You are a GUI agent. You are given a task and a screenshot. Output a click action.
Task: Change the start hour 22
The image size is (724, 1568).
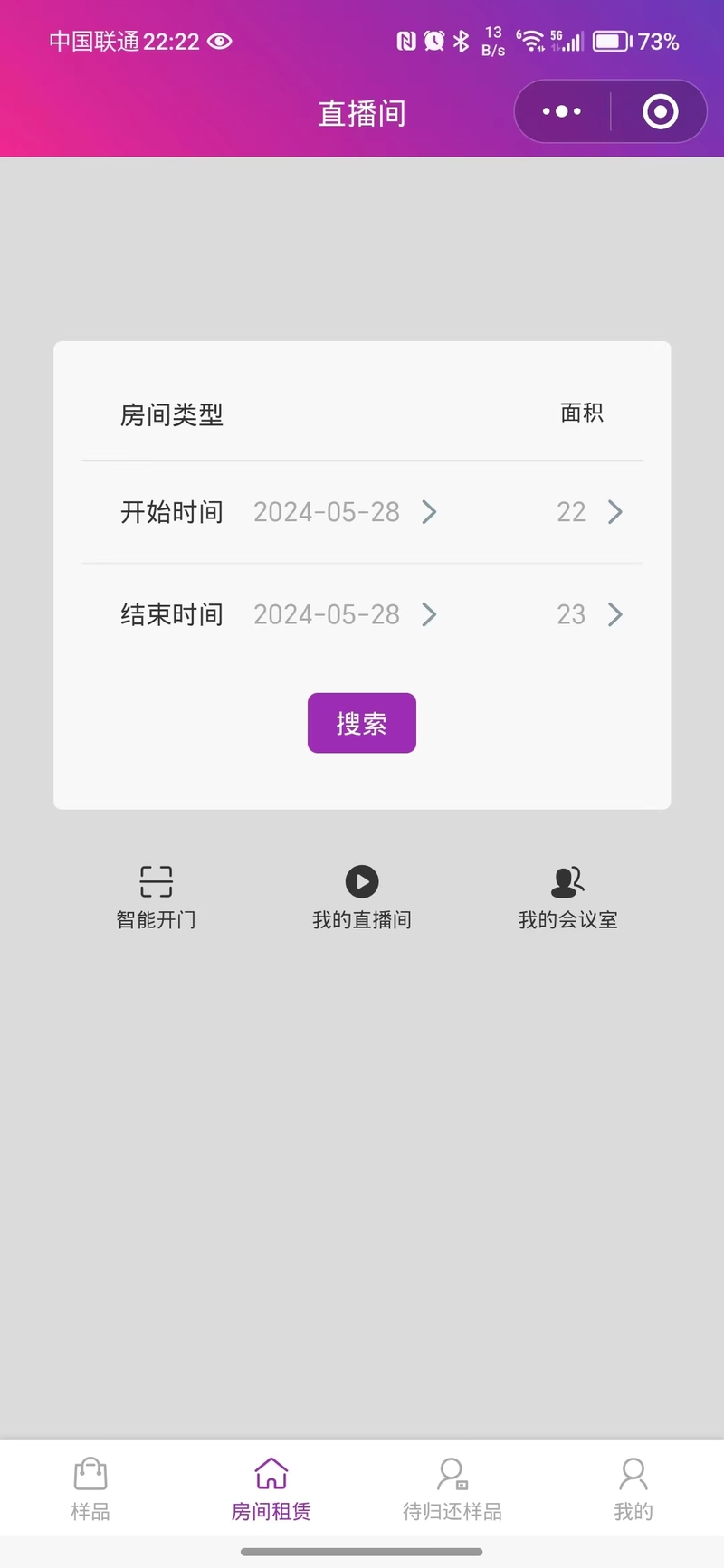coord(589,512)
